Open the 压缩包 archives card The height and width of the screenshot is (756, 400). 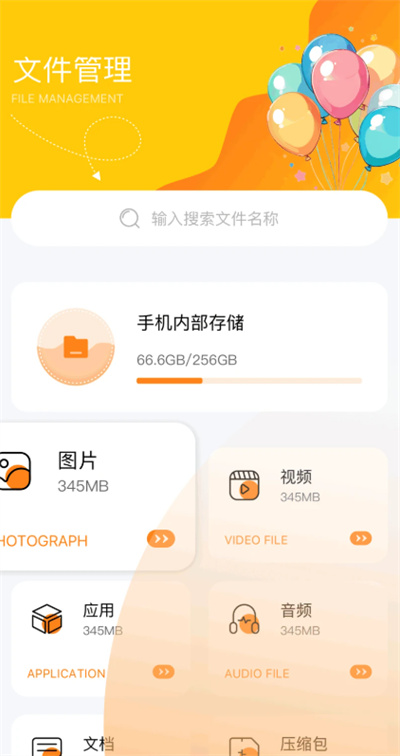(298, 735)
